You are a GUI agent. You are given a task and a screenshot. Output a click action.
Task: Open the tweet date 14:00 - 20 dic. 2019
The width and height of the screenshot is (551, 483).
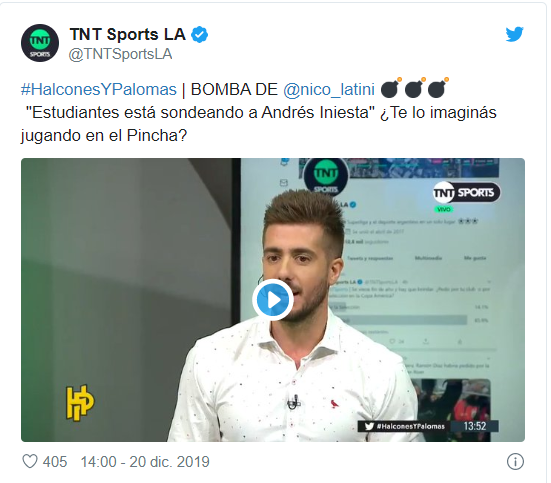pos(145,462)
